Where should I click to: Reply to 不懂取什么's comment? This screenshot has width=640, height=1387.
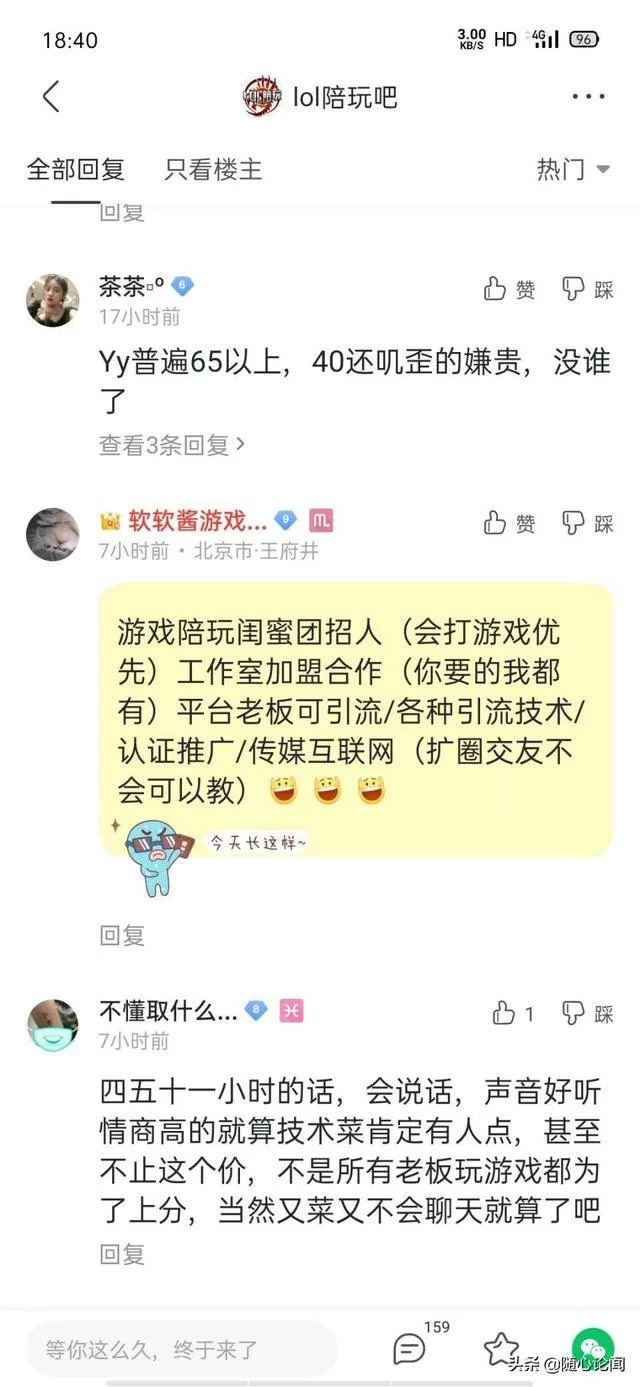coord(122,1253)
